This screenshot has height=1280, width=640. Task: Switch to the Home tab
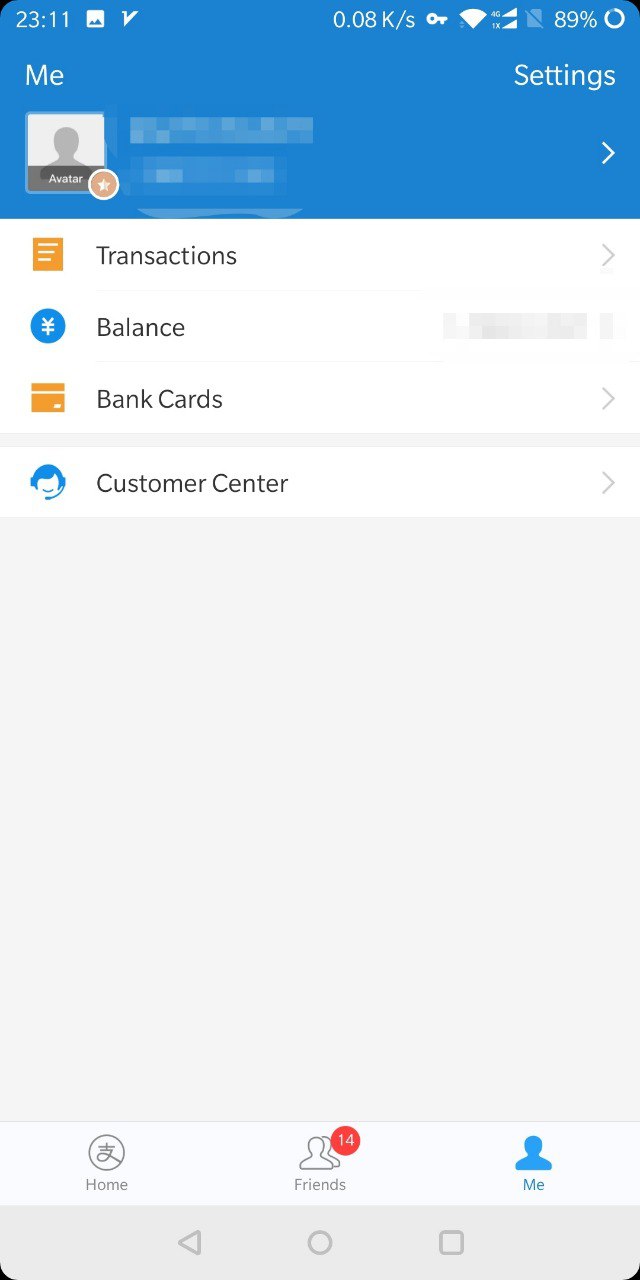point(107,1164)
